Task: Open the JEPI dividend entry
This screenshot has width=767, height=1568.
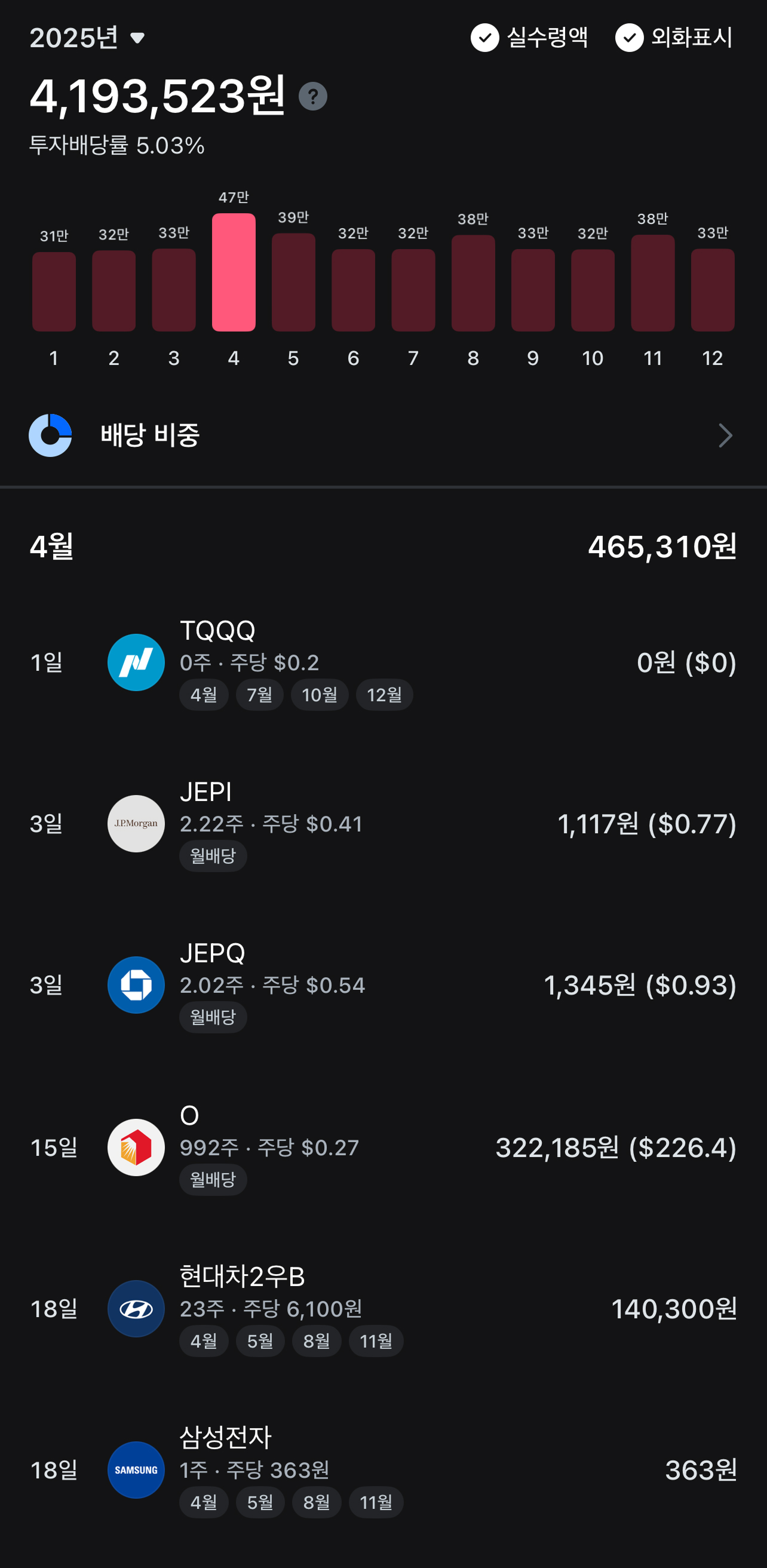Action: click(383, 824)
